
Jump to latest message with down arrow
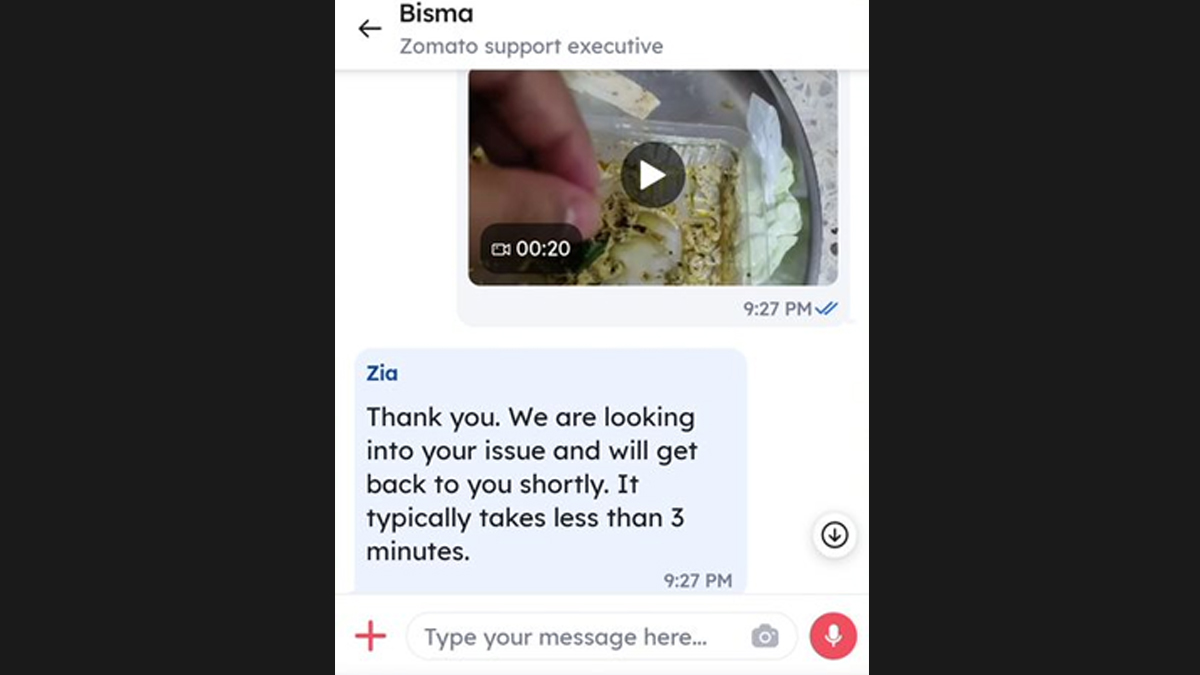point(834,535)
